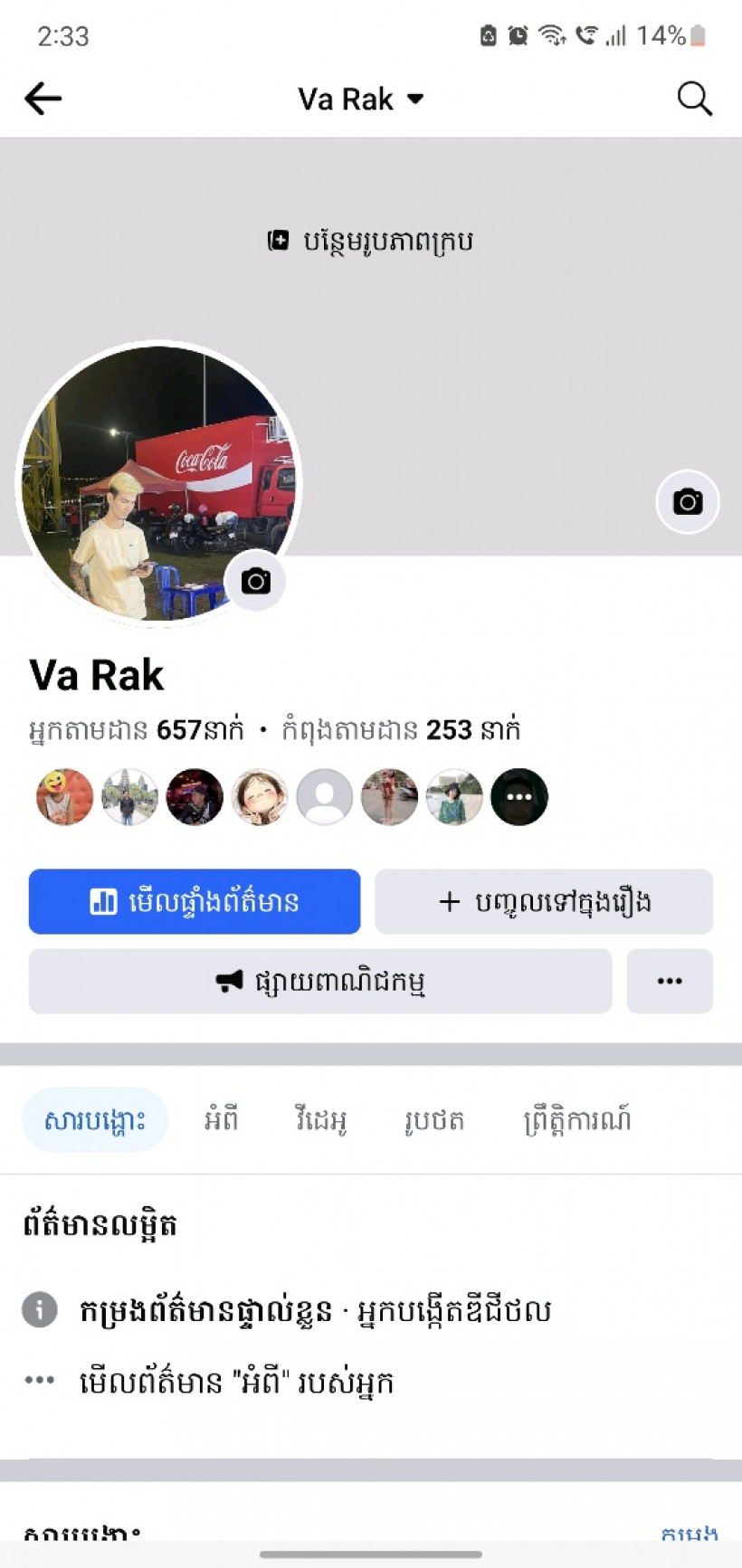Expand the "អំពី" info row under details

pos(39,1379)
